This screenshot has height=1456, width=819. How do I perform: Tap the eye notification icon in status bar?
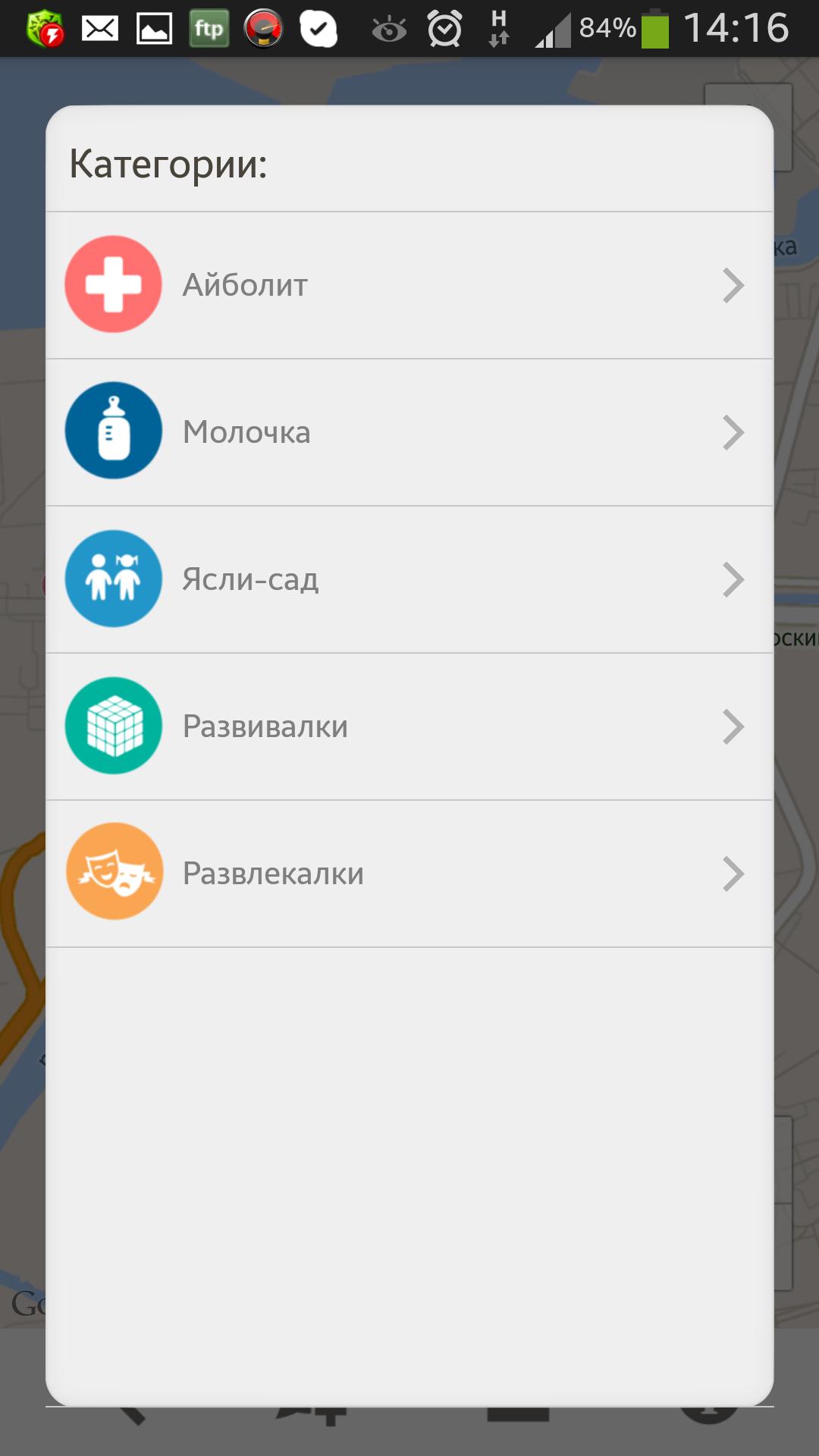point(389,29)
